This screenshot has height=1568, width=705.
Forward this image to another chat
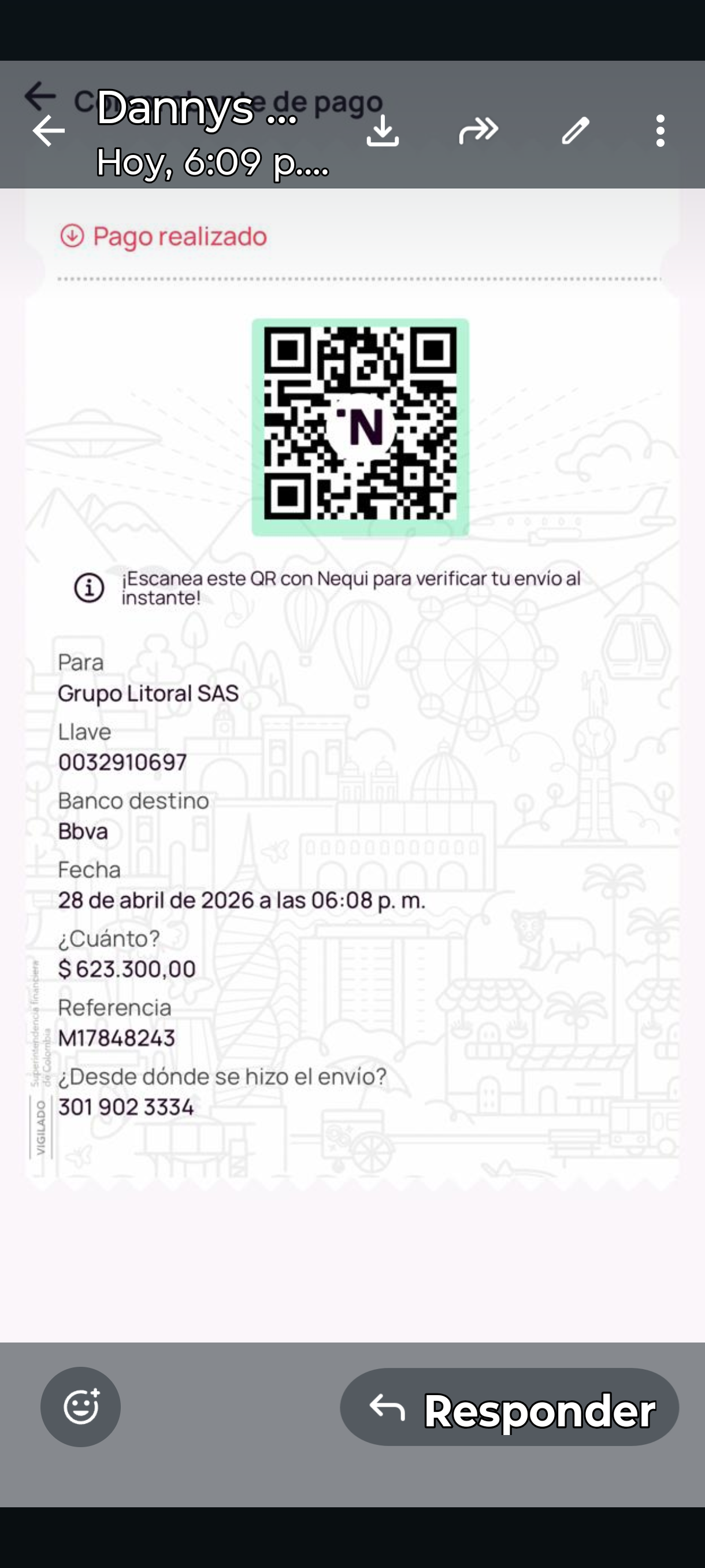tap(478, 130)
